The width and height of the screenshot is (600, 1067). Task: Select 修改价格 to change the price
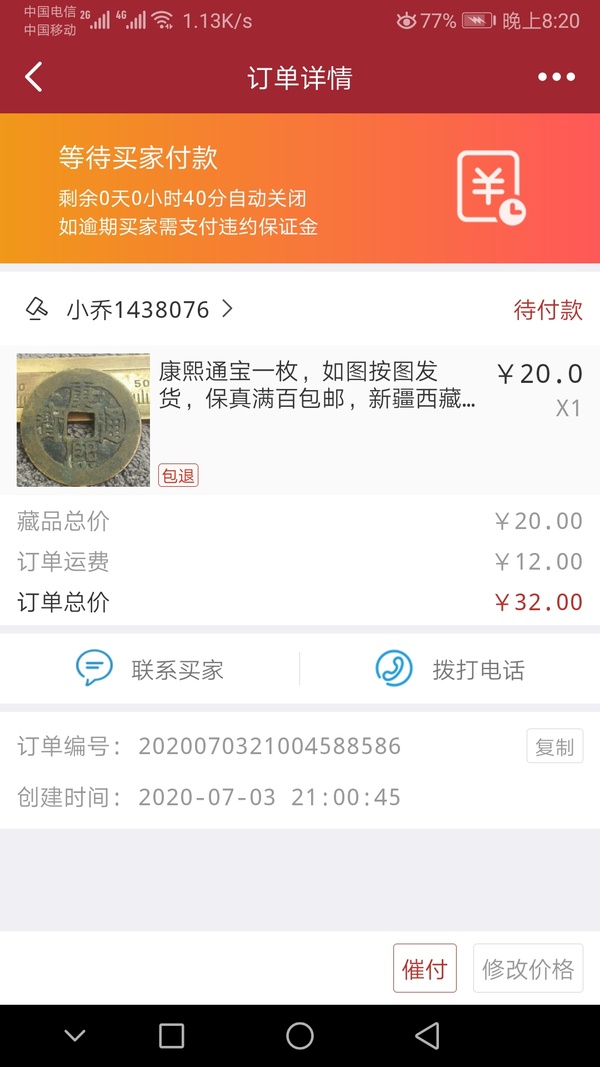(528, 968)
